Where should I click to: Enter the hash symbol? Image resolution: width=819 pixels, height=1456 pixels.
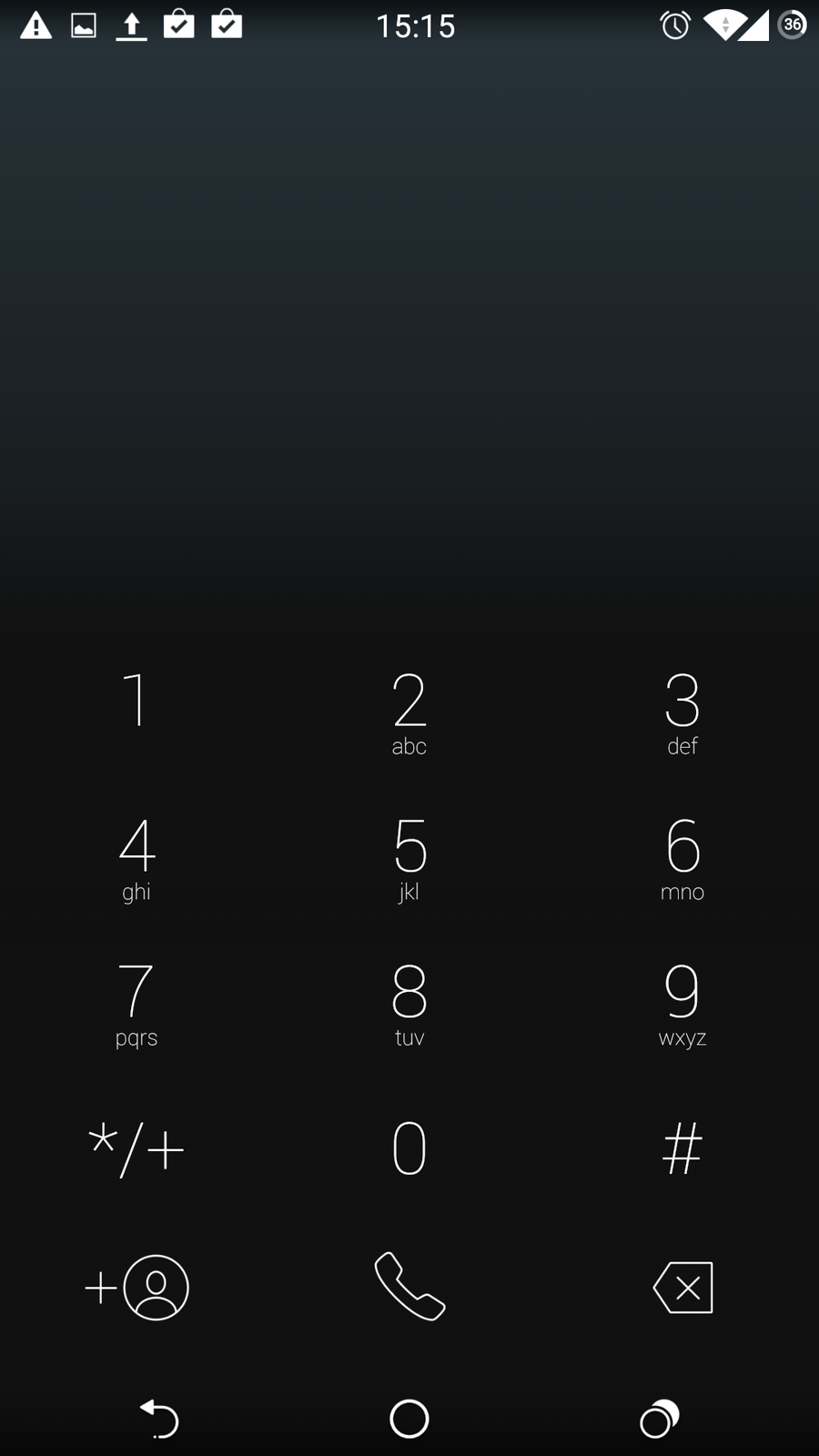[682, 1148]
